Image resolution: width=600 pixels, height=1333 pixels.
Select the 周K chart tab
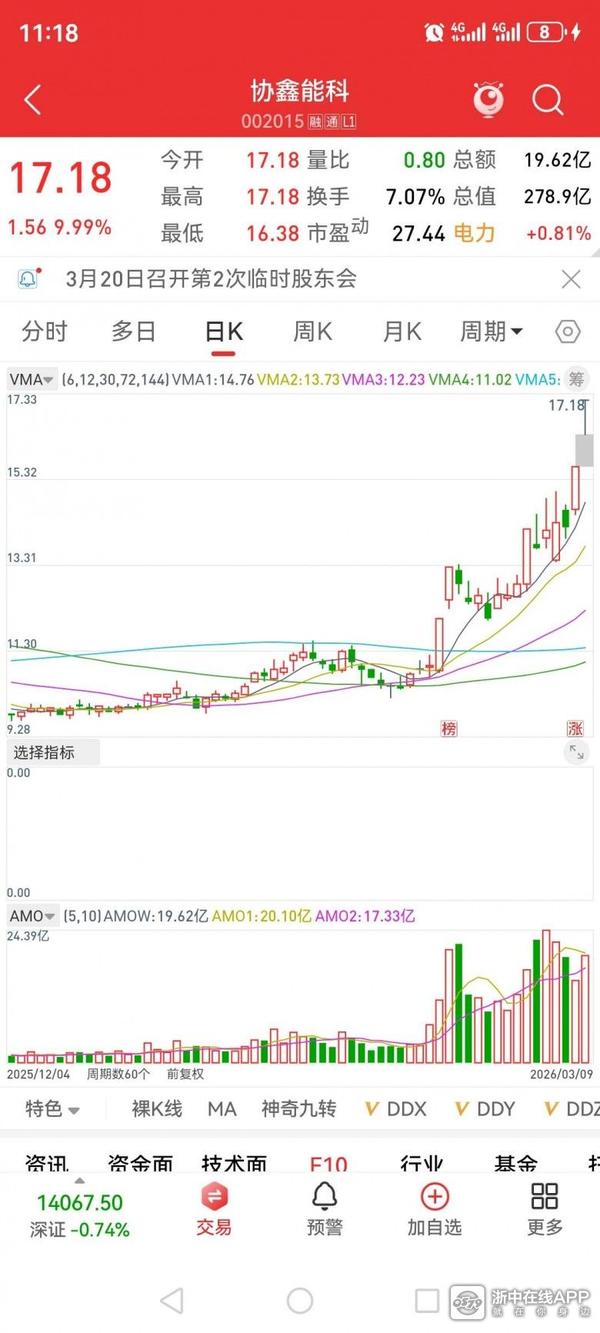(x=312, y=332)
